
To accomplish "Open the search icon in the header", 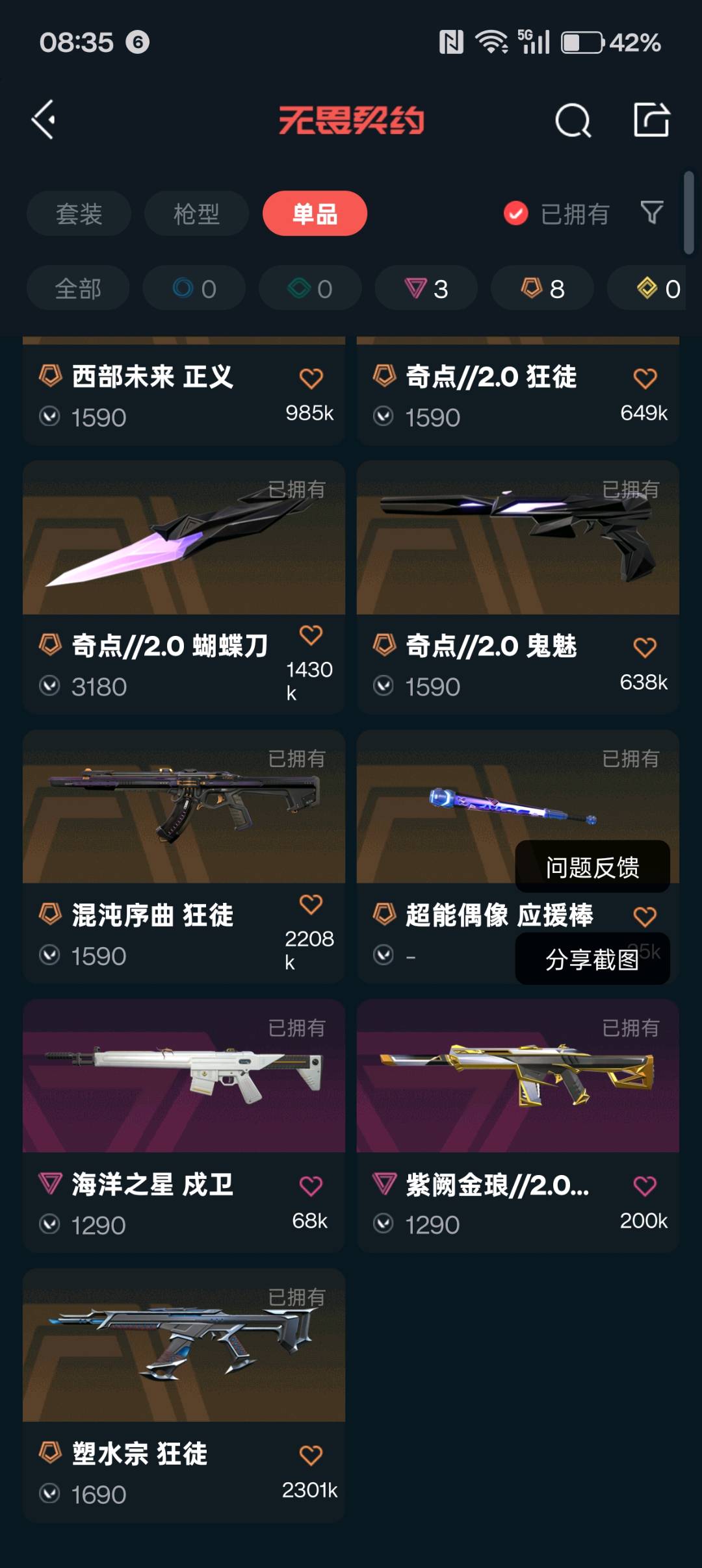I will click(573, 120).
